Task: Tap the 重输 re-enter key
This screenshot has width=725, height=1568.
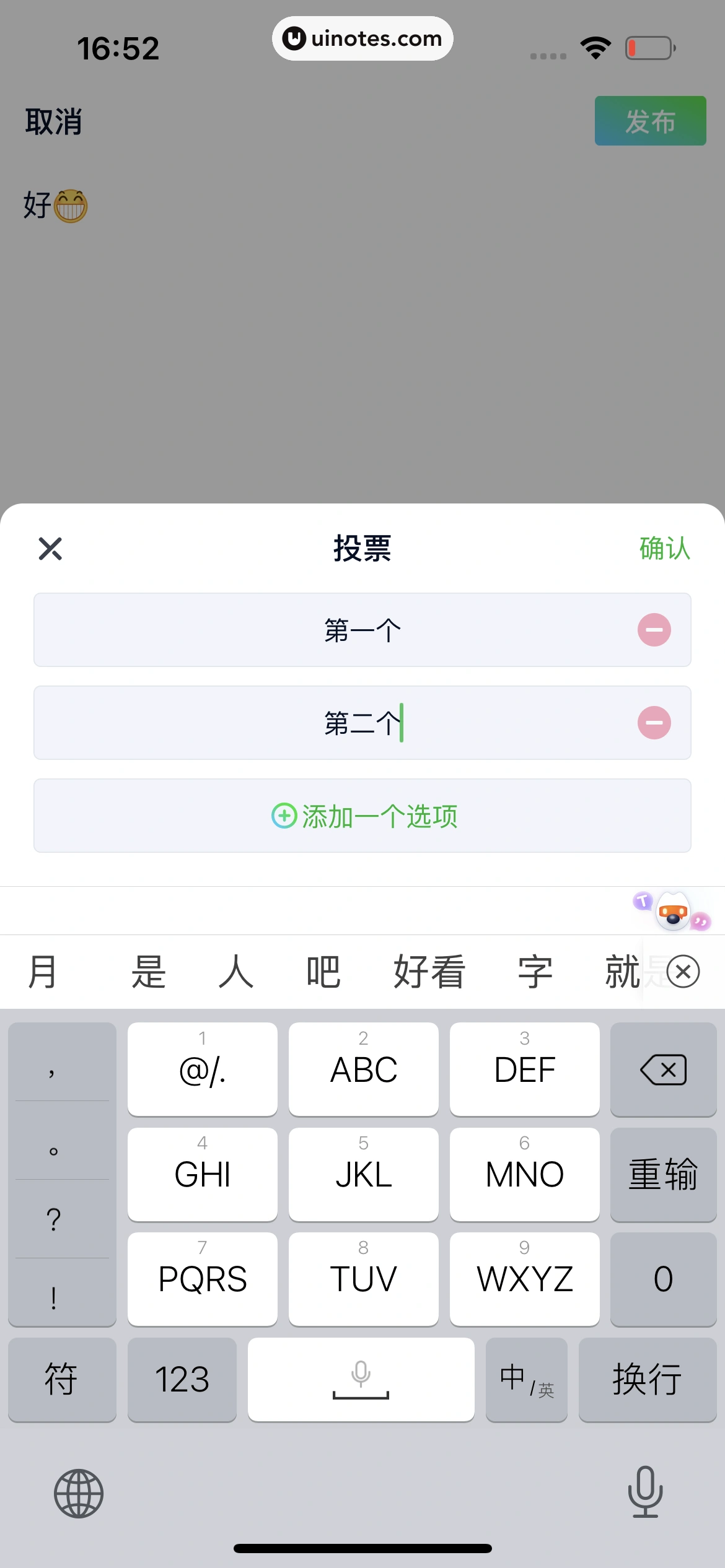Action: (x=663, y=1174)
